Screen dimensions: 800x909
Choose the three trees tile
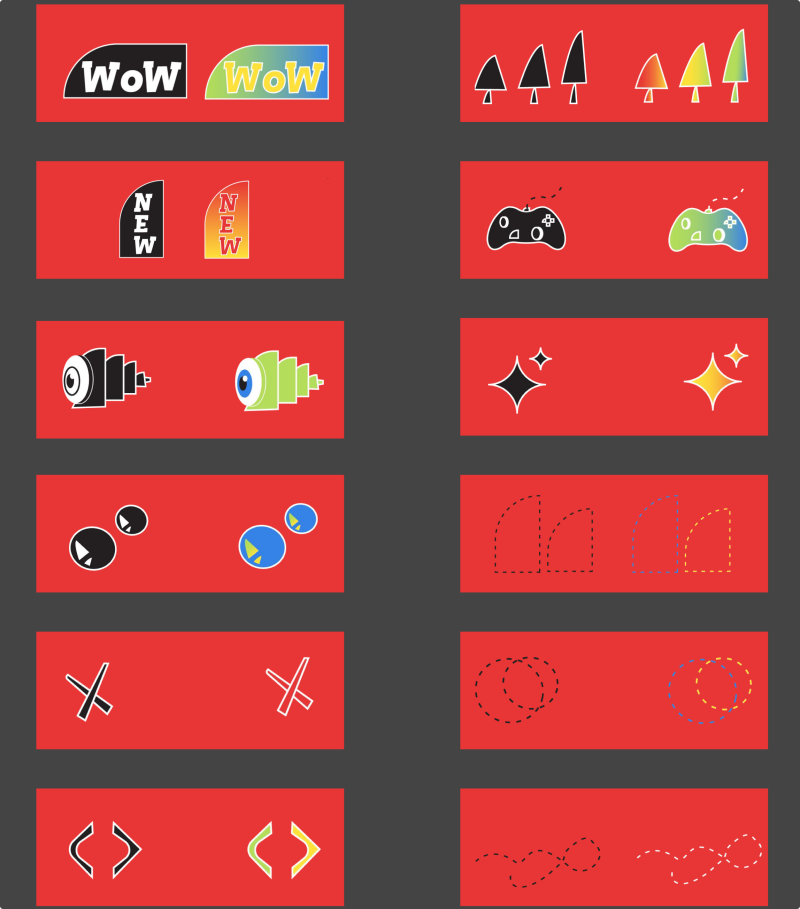tap(613, 63)
